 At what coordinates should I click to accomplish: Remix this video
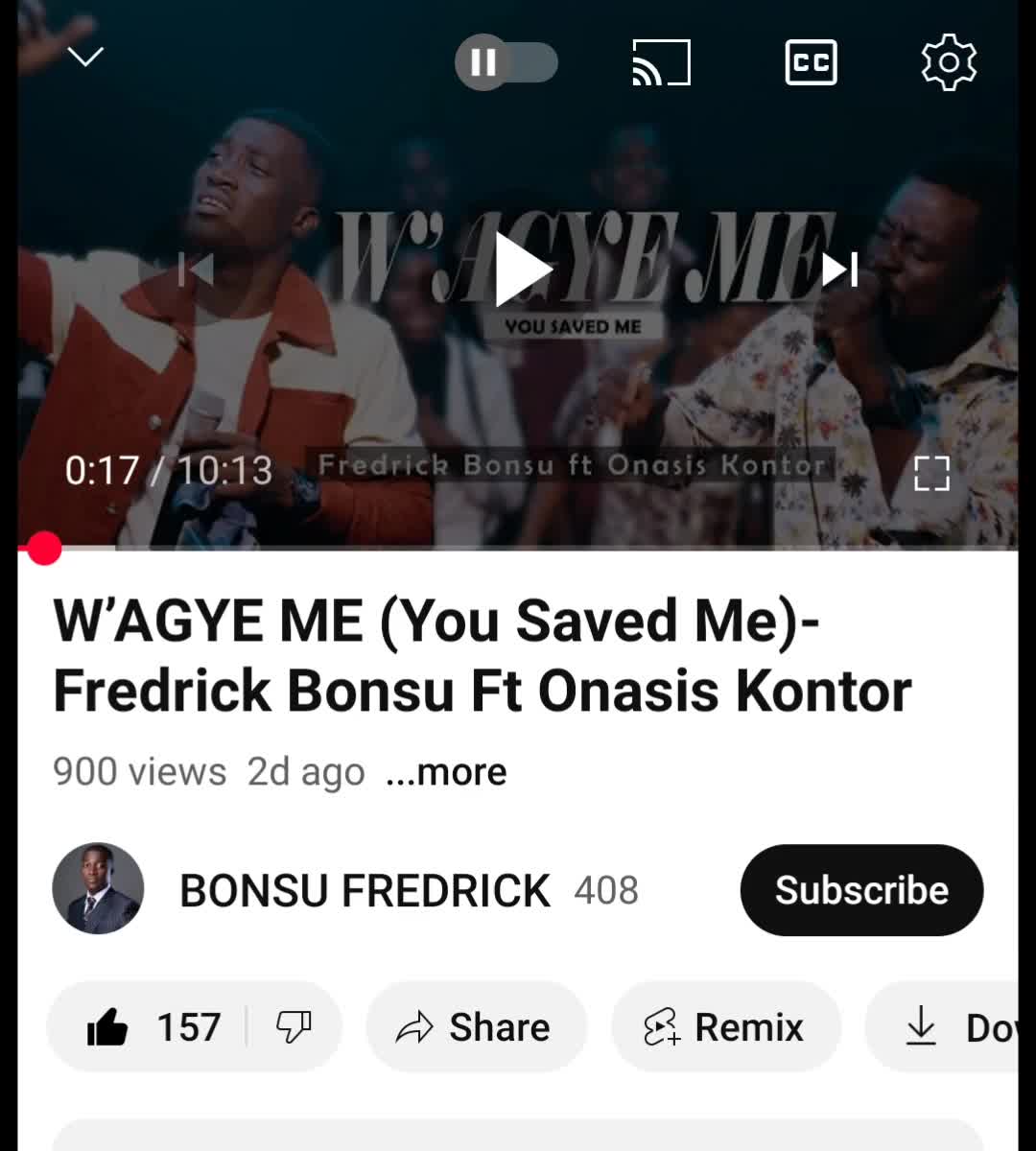(x=726, y=1027)
